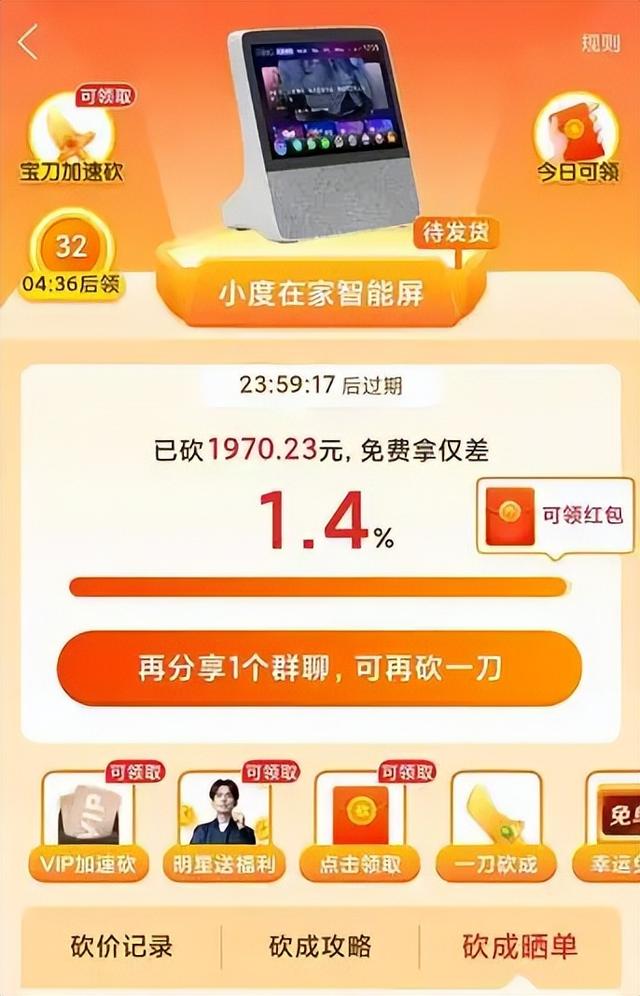
Task: Switch to 砍成攻略 tab
Action: (x=320, y=946)
